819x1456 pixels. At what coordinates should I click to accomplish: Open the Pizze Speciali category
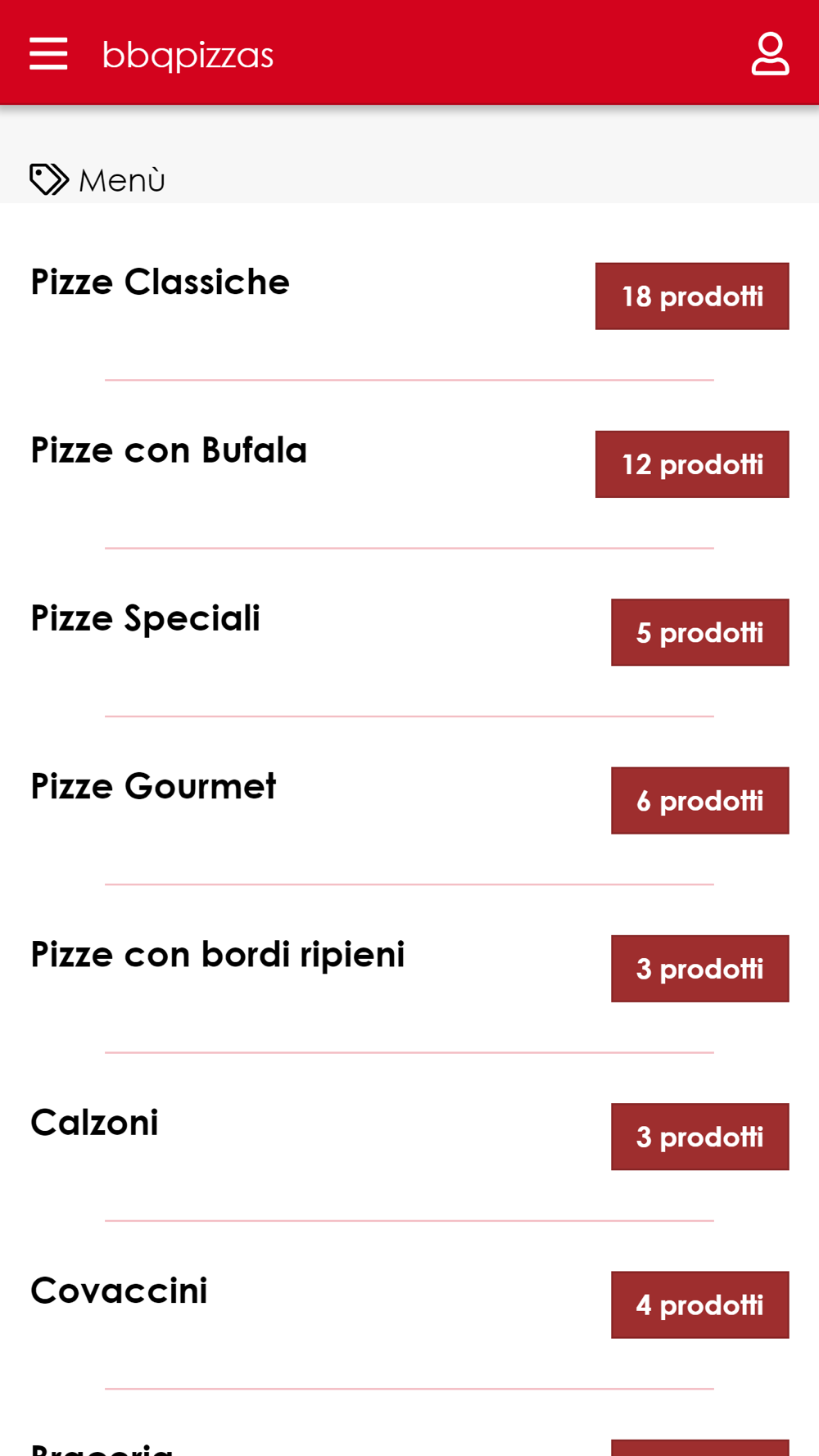tap(146, 618)
